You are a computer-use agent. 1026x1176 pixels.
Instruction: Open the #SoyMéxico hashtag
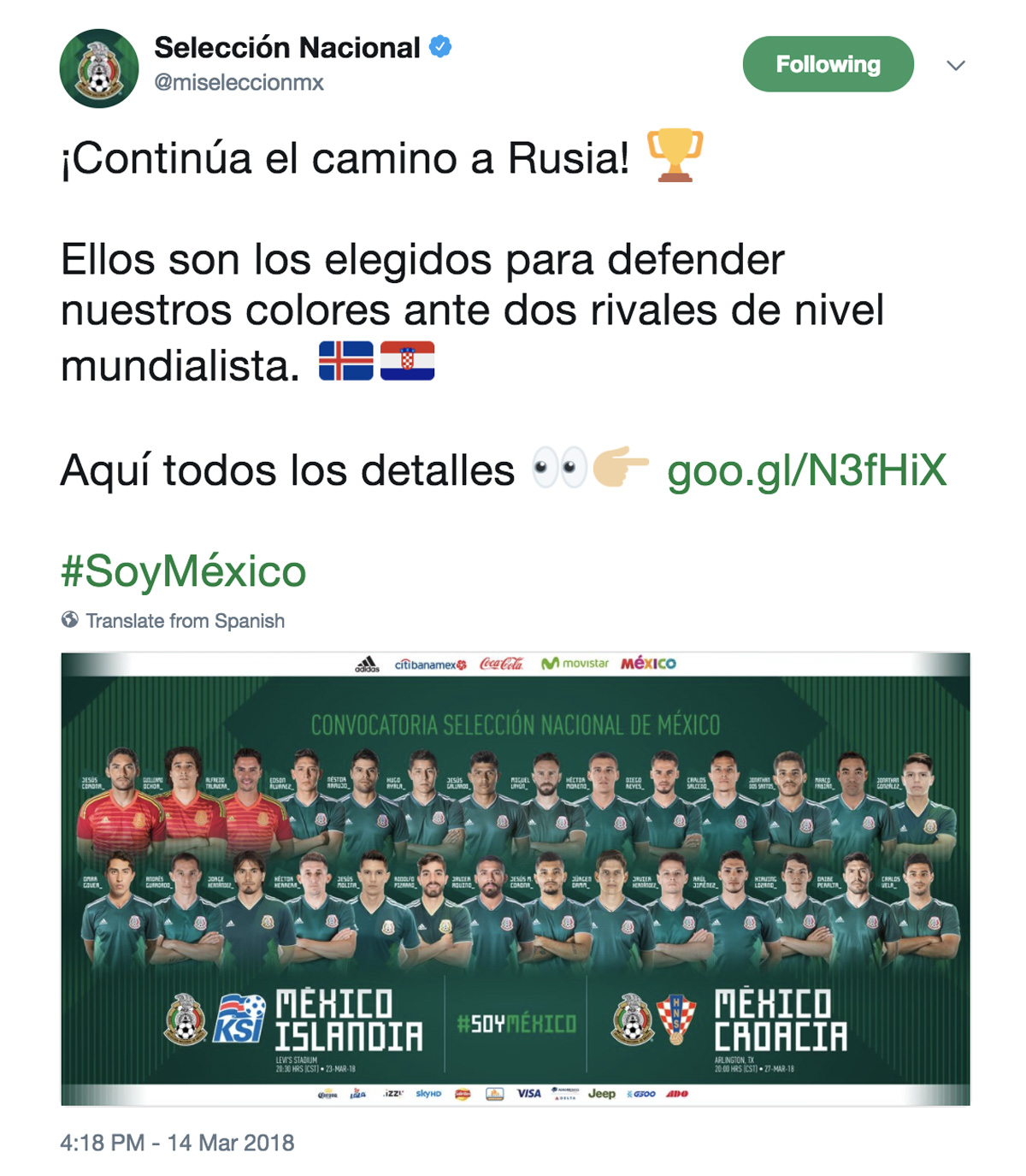point(183,570)
